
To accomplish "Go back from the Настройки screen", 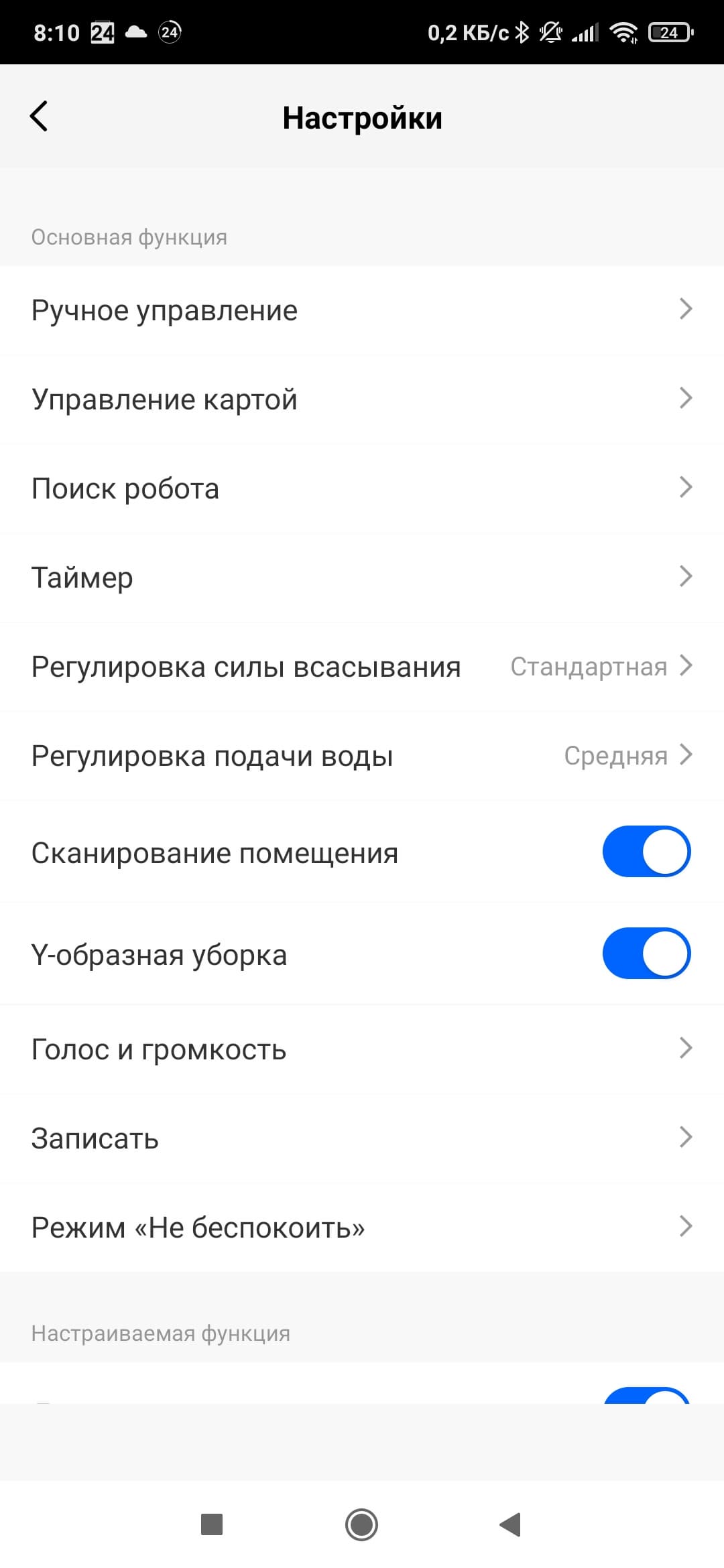I will 40,117.
